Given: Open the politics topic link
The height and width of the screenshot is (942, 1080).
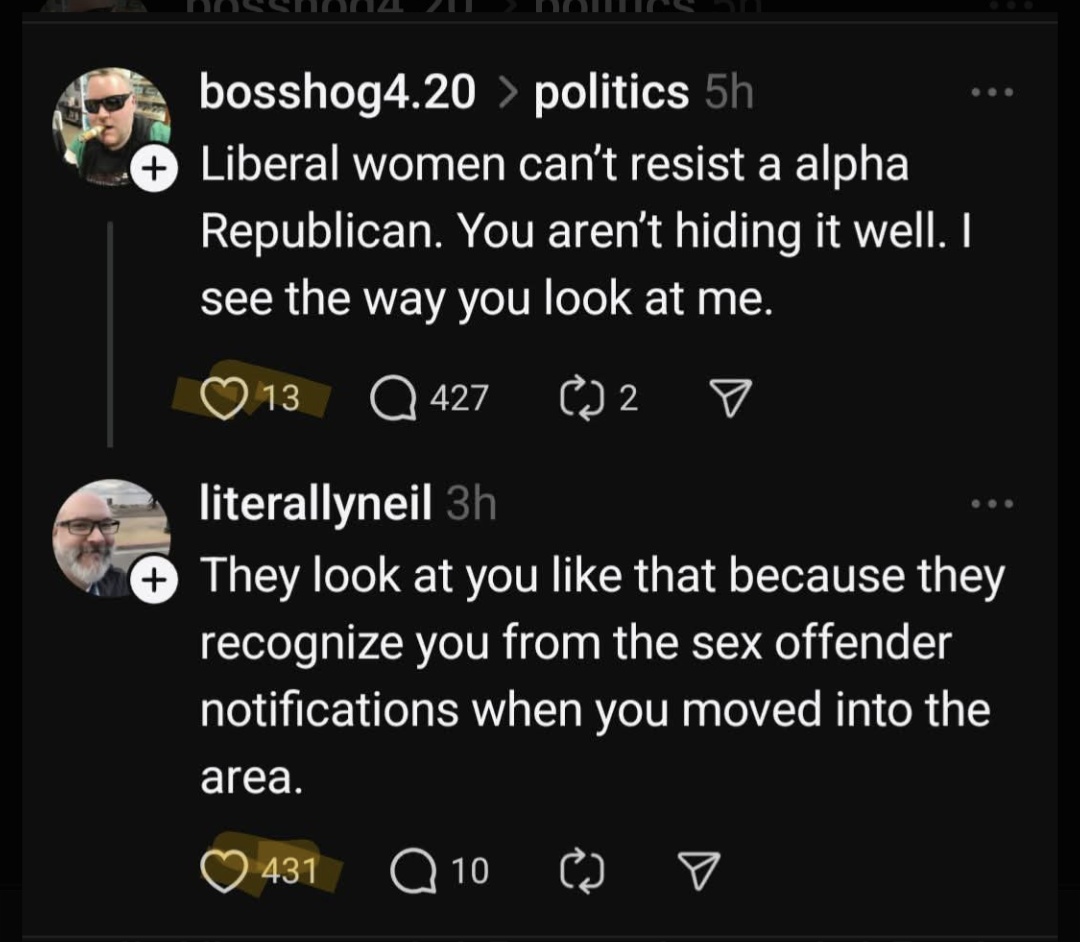Looking at the screenshot, I should (x=612, y=93).
